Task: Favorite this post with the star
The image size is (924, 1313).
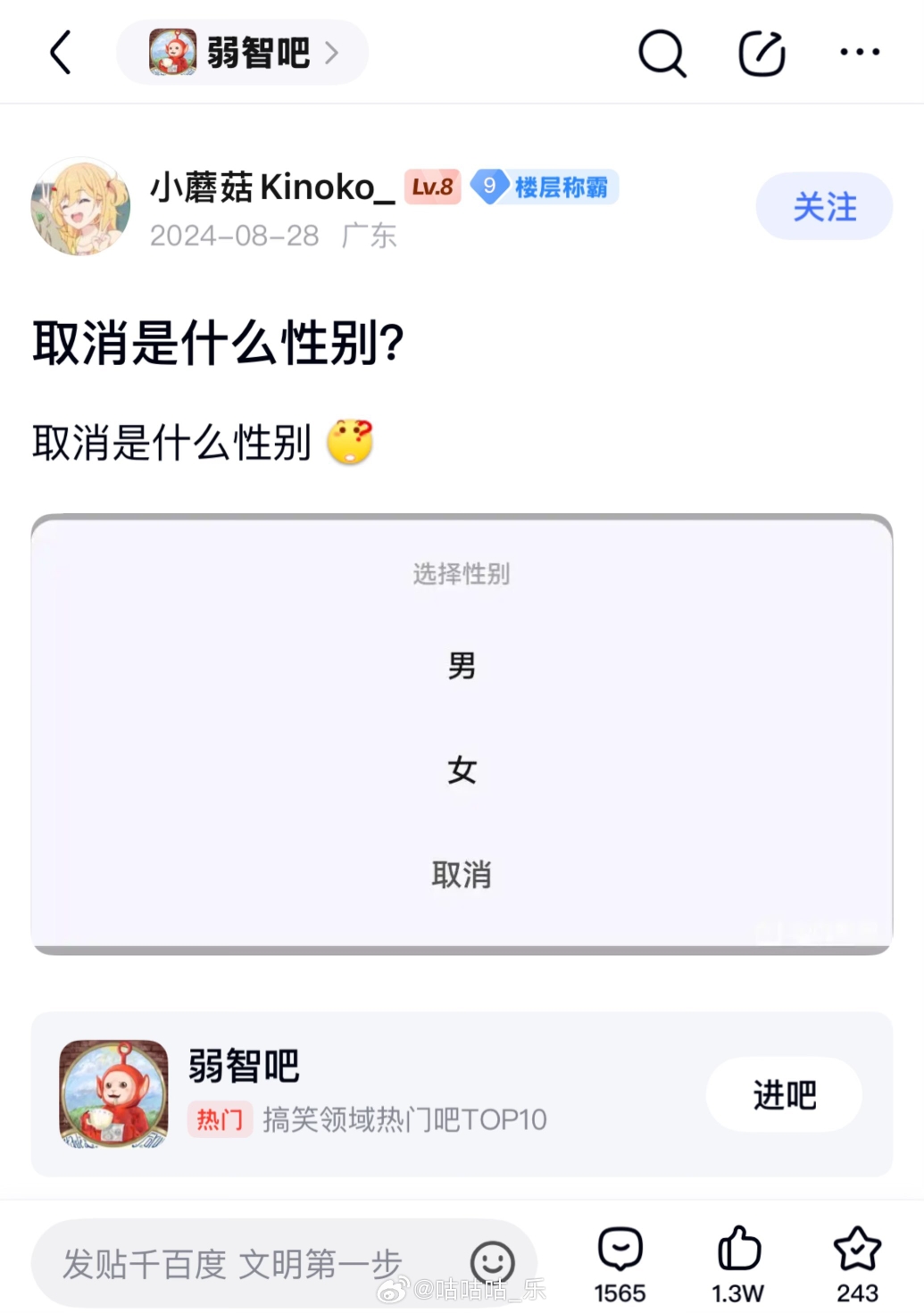Action: tap(857, 1263)
